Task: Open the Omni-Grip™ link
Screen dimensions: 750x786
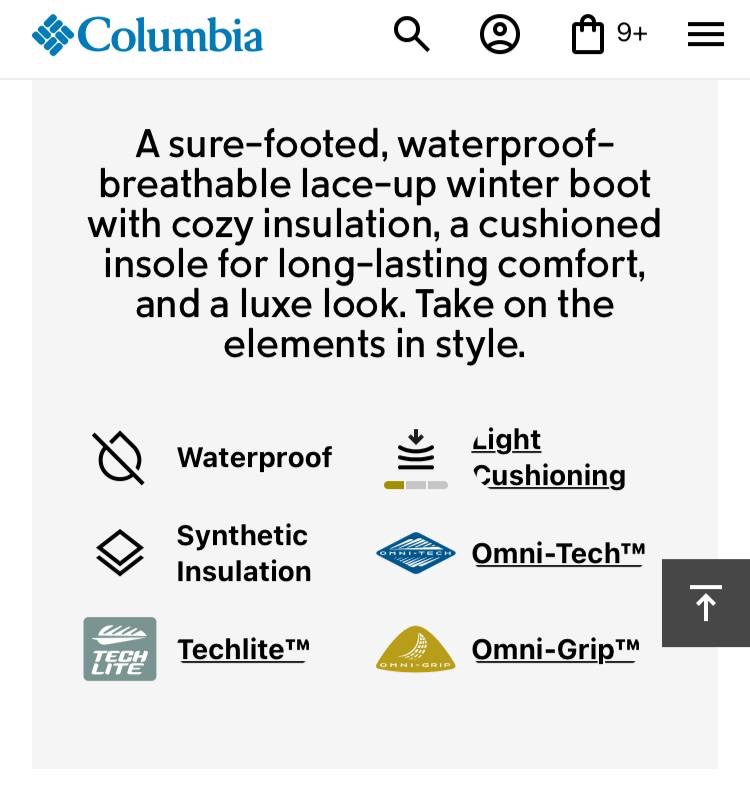Action: (x=555, y=650)
